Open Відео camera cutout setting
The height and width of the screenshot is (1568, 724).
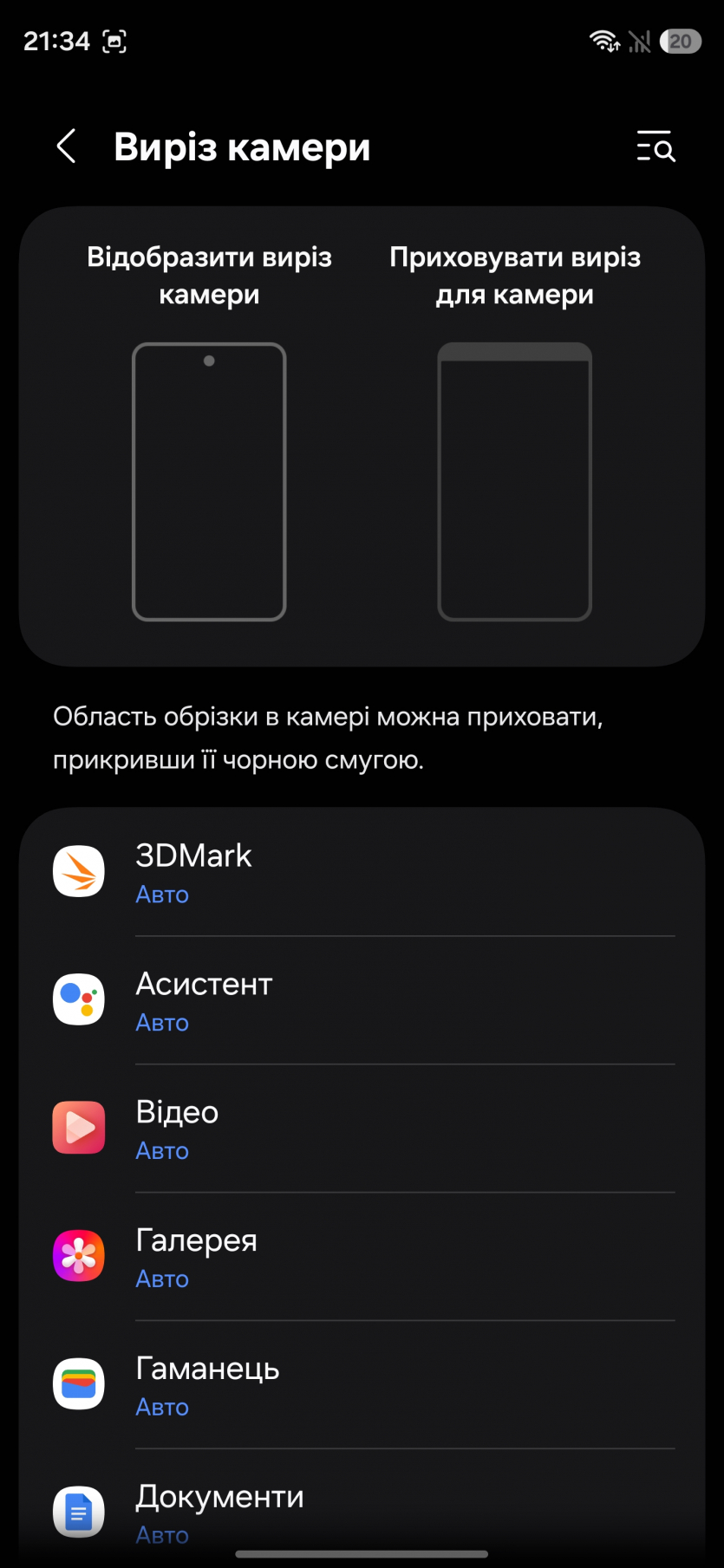click(x=362, y=1129)
